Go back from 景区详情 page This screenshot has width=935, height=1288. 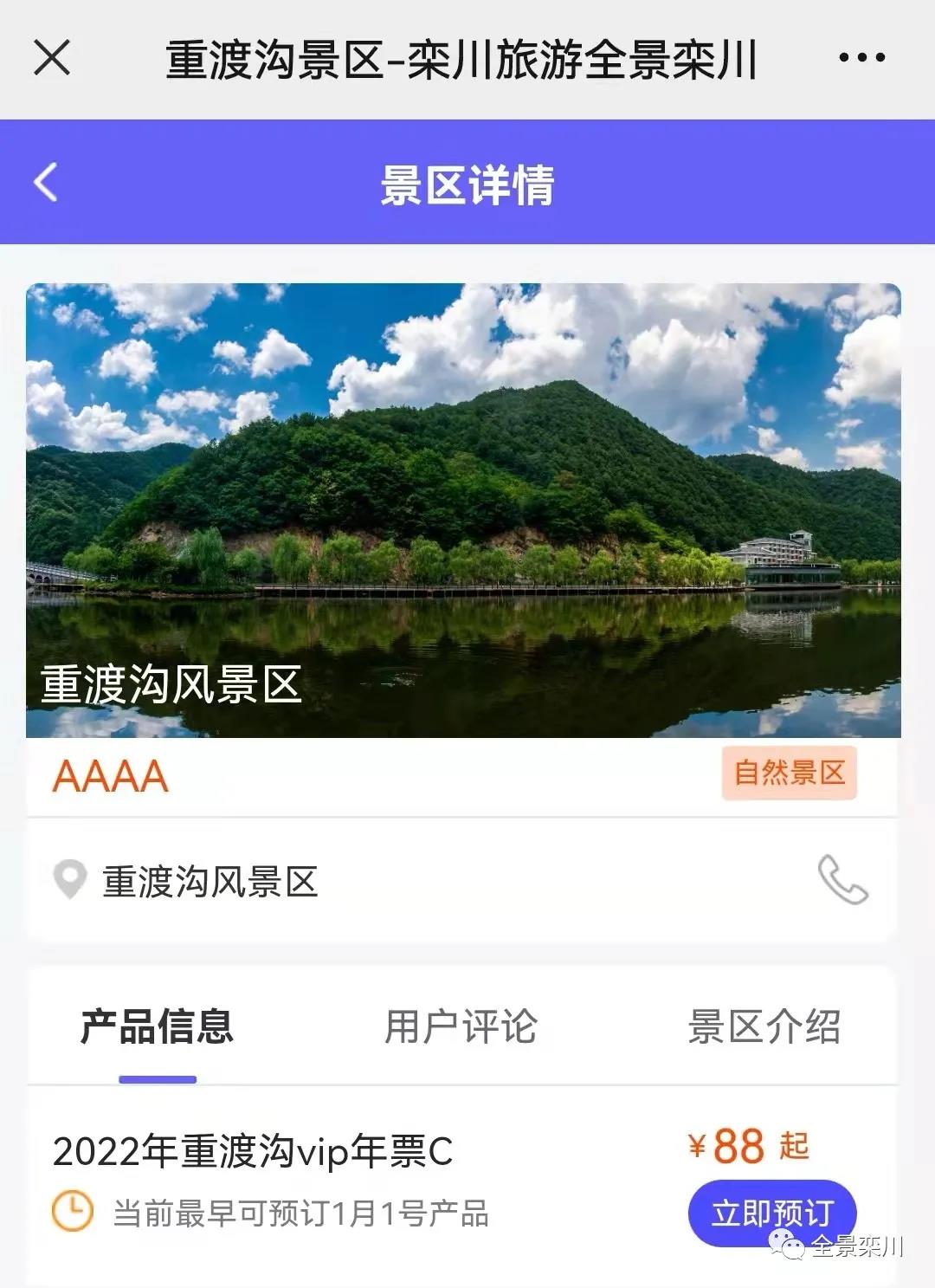pyautogui.click(x=46, y=183)
